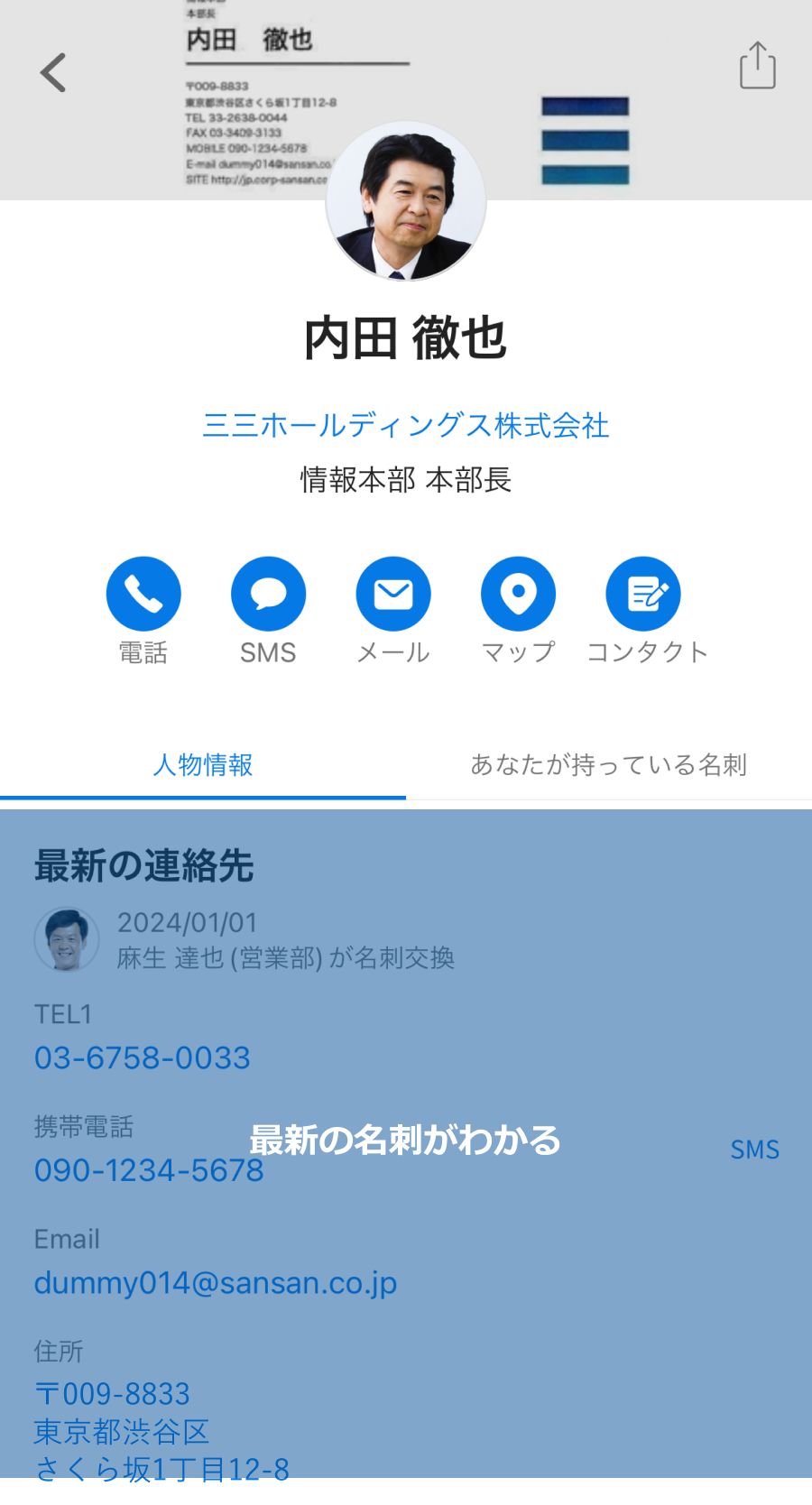Switch to the 人物情報 tab

[x=203, y=765]
